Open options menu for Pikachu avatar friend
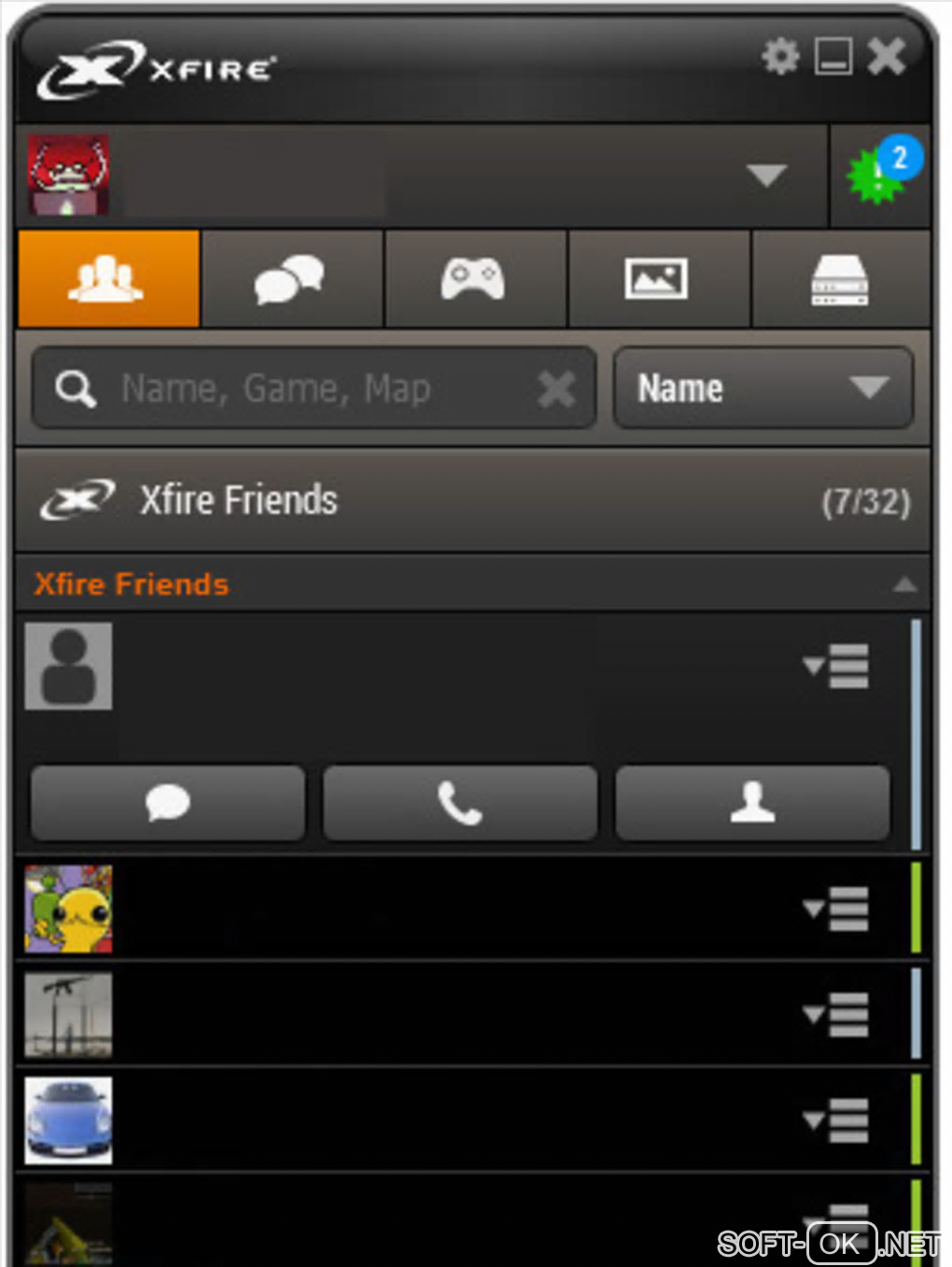Image resolution: width=952 pixels, height=1267 pixels. (x=837, y=908)
